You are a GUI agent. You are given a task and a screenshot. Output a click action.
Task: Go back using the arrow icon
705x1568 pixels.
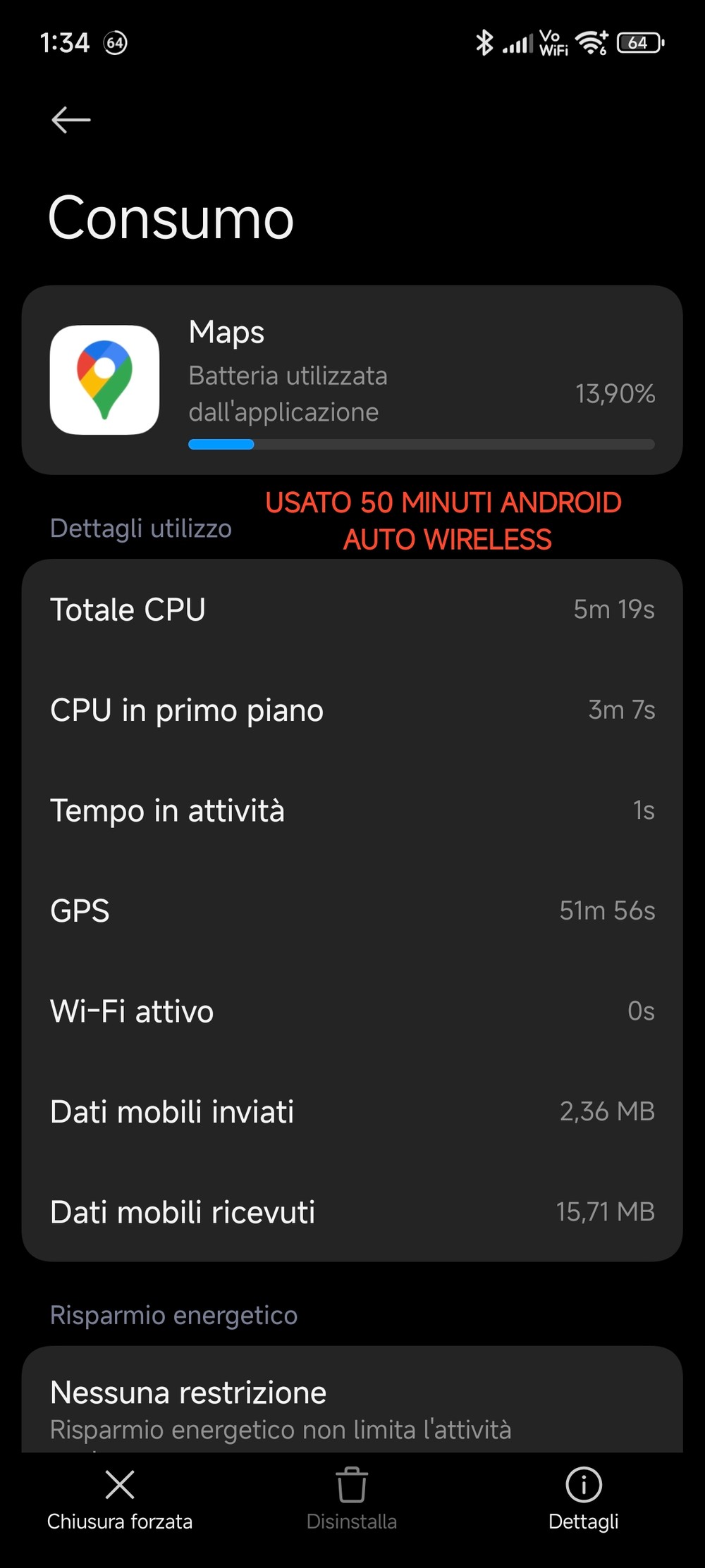(x=71, y=120)
